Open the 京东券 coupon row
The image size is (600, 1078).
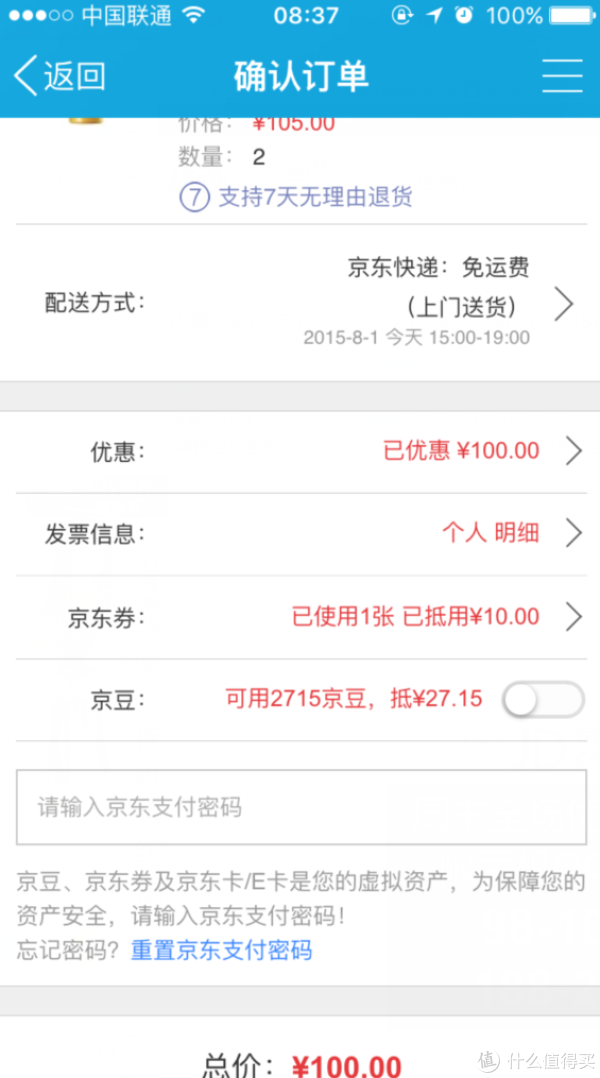tap(300, 617)
